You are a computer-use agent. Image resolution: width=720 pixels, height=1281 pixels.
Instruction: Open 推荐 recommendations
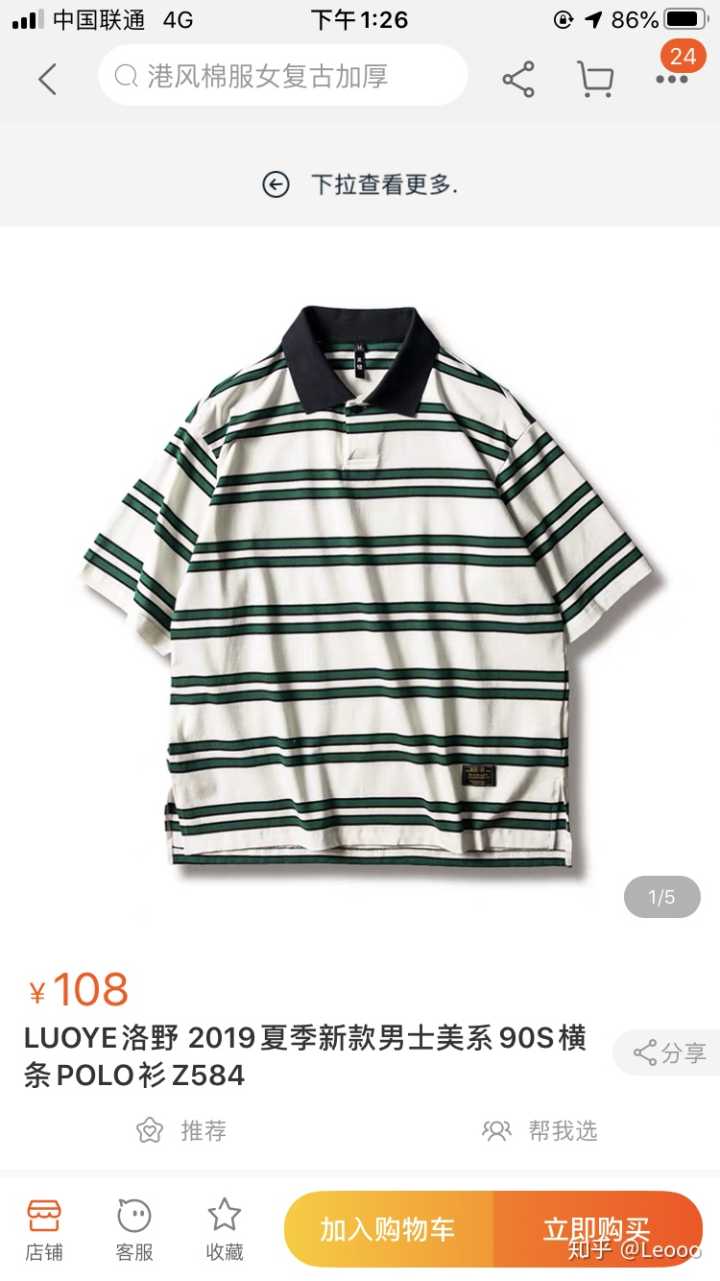click(x=182, y=1131)
